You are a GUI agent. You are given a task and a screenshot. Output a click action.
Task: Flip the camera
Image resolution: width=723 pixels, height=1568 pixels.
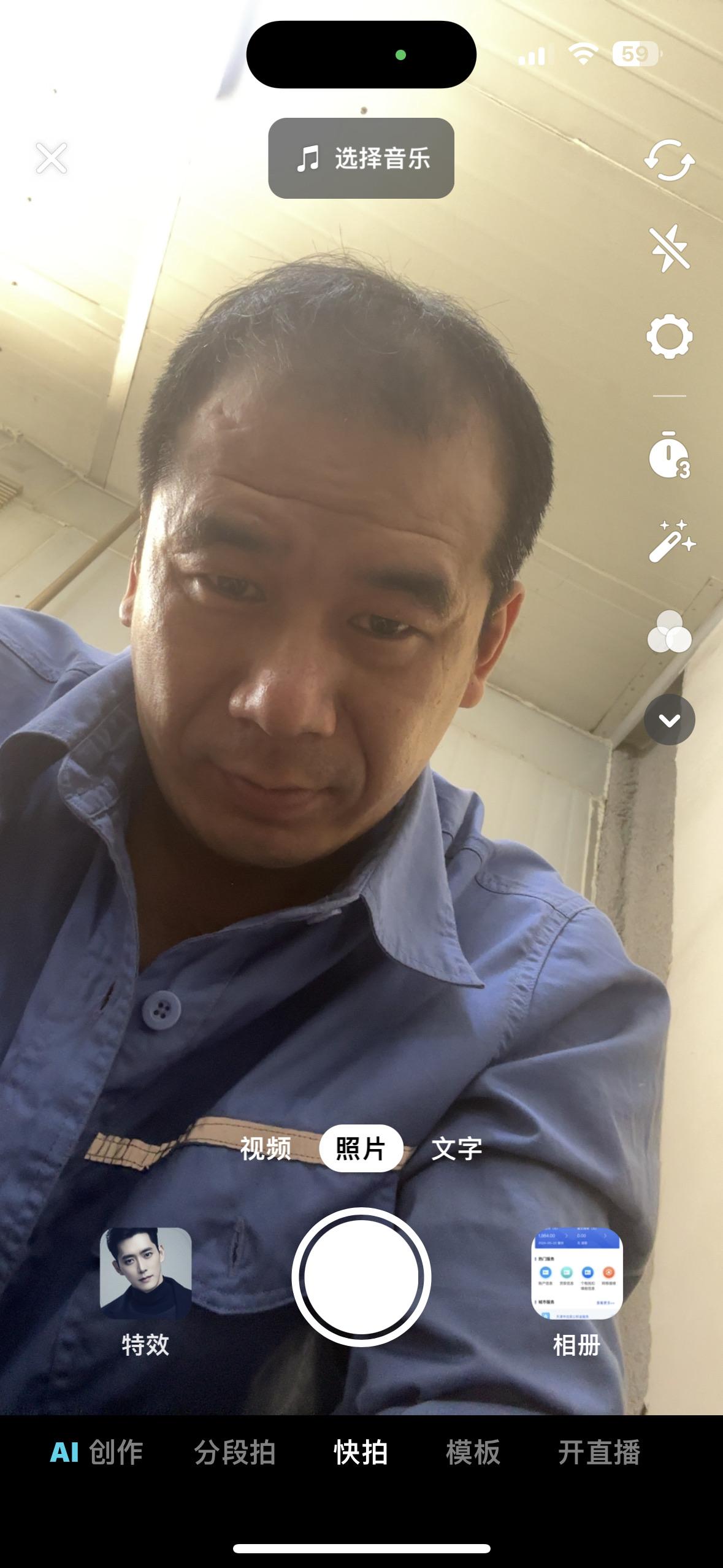[669, 160]
